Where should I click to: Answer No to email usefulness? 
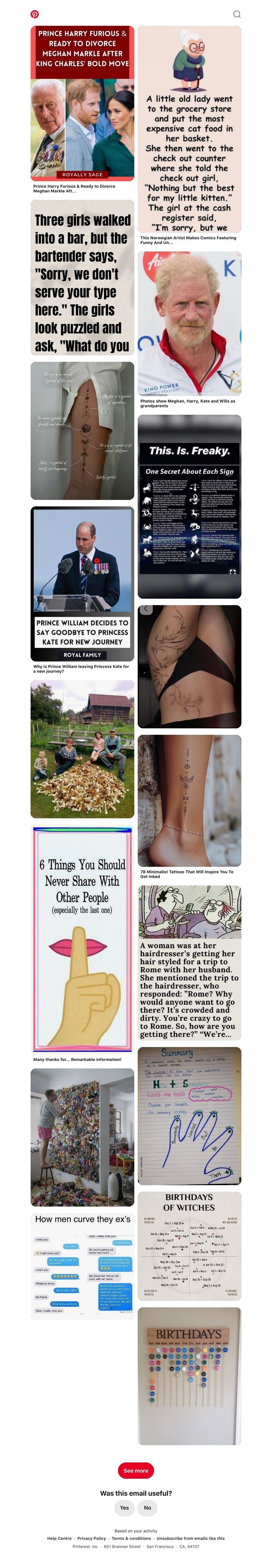(x=148, y=1507)
